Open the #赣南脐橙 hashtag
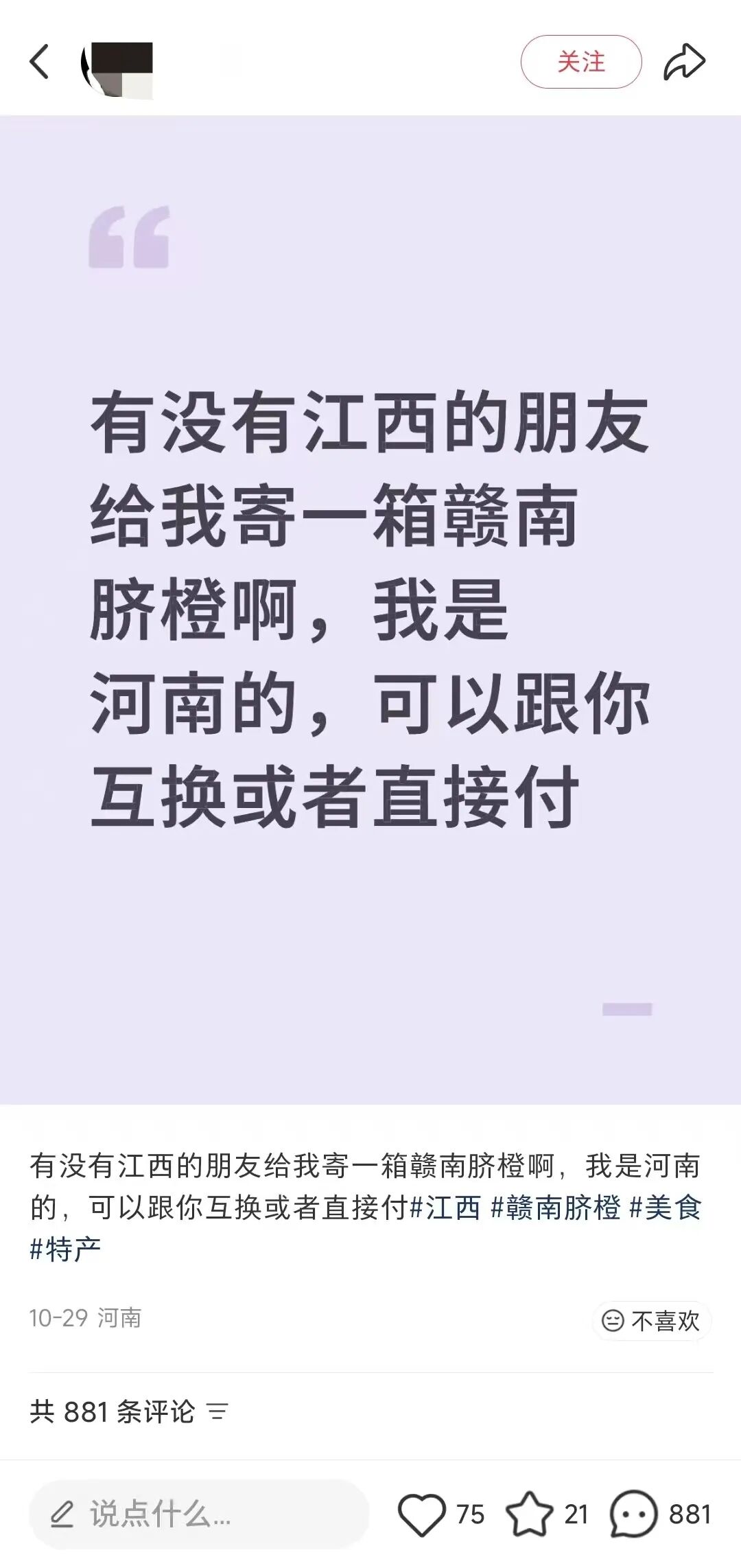741x1568 pixels. (556, 1208)
